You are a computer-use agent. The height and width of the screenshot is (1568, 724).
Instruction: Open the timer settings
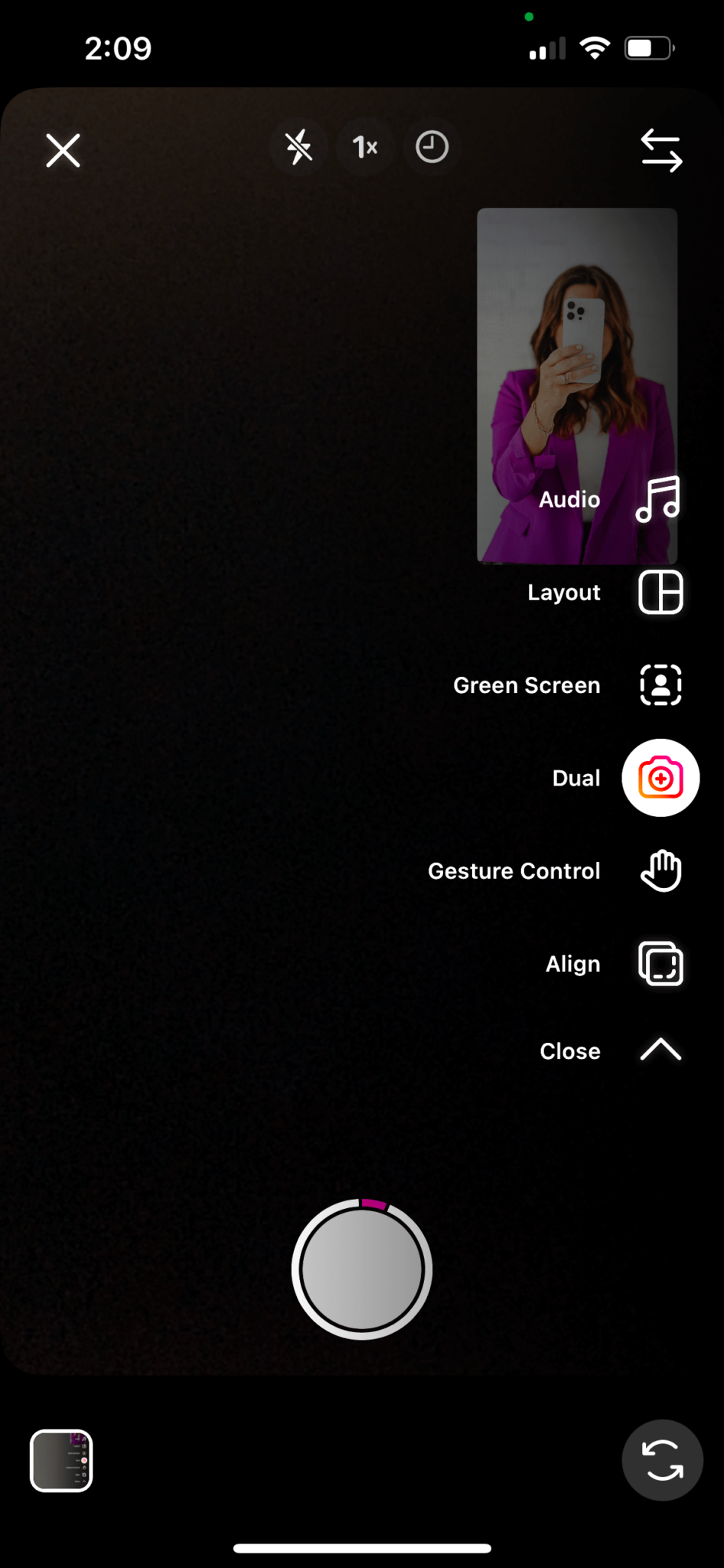pyautogui.click(x=432, y=147)
